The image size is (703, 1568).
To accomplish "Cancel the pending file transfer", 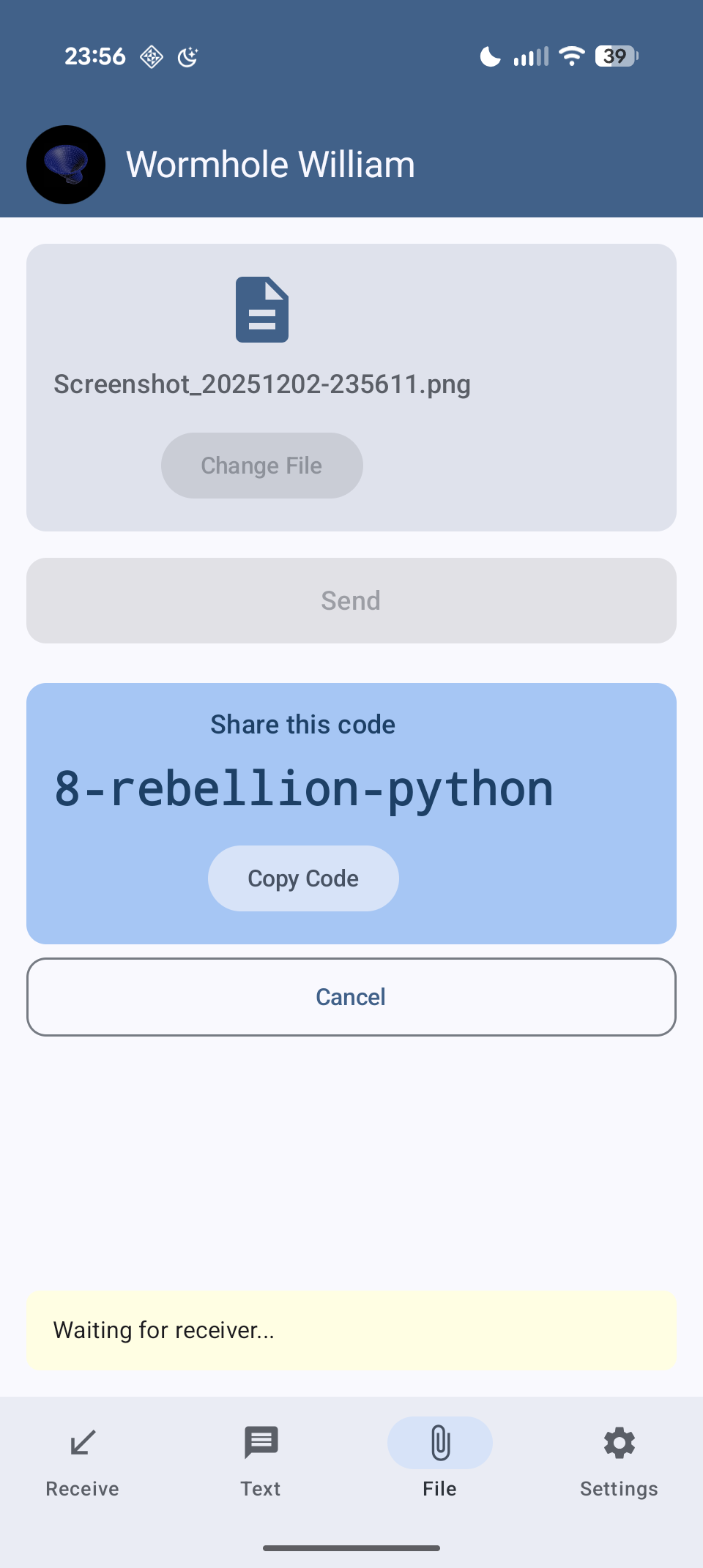I will coord(351,996).
